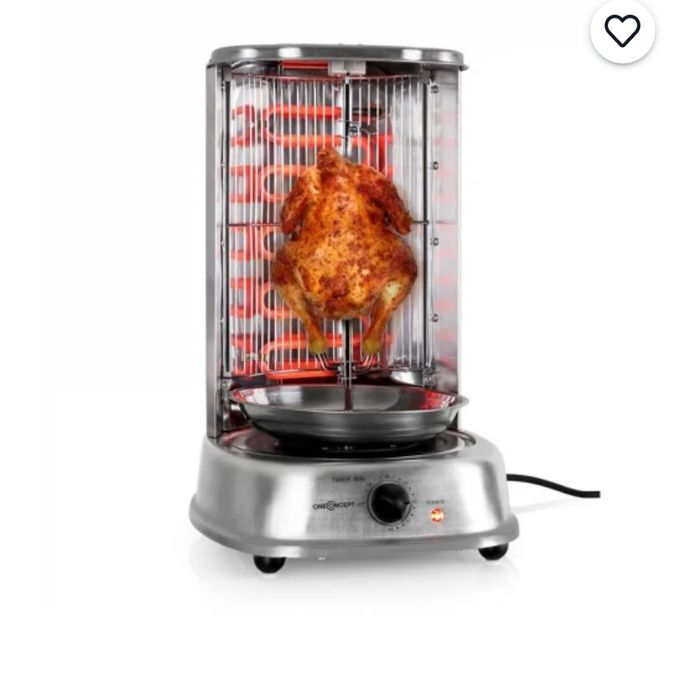Add this rotisserie grill to favorites
Image resolution: width=691 pixels, height=699 pixels.
coord(622,31)
